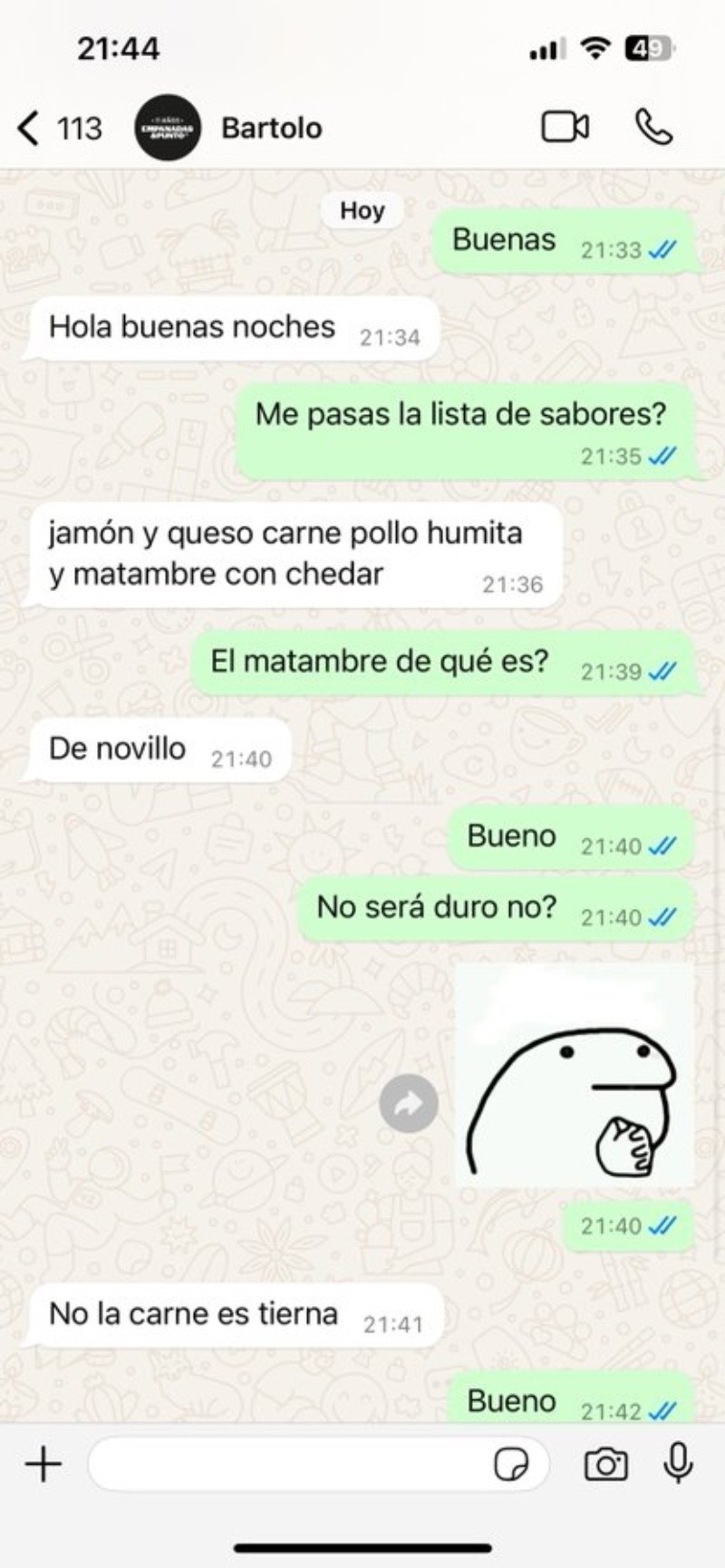This screenshot has height=1568, width=725.
Task: Open the attachment plus menu
Action: click(x=43, y=1463)
